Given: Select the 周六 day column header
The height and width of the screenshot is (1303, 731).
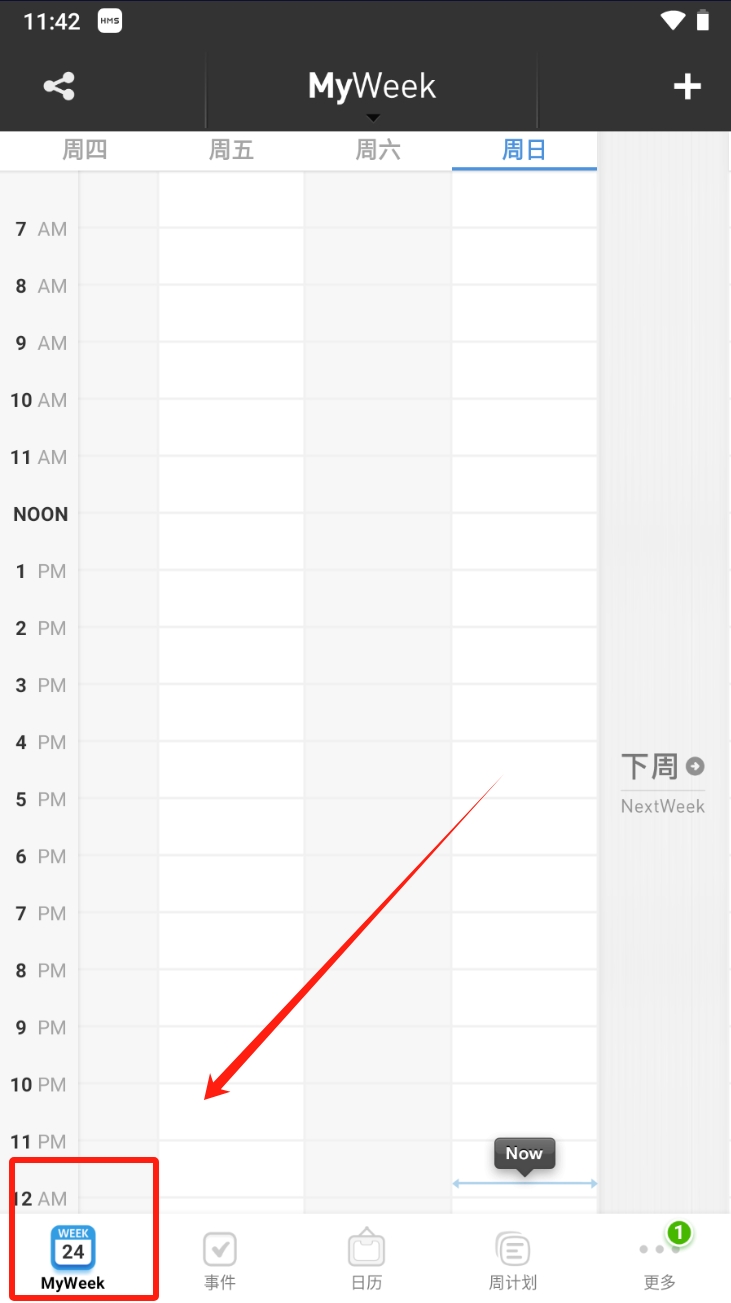Looking at the screenshot, I should (378, 150).
